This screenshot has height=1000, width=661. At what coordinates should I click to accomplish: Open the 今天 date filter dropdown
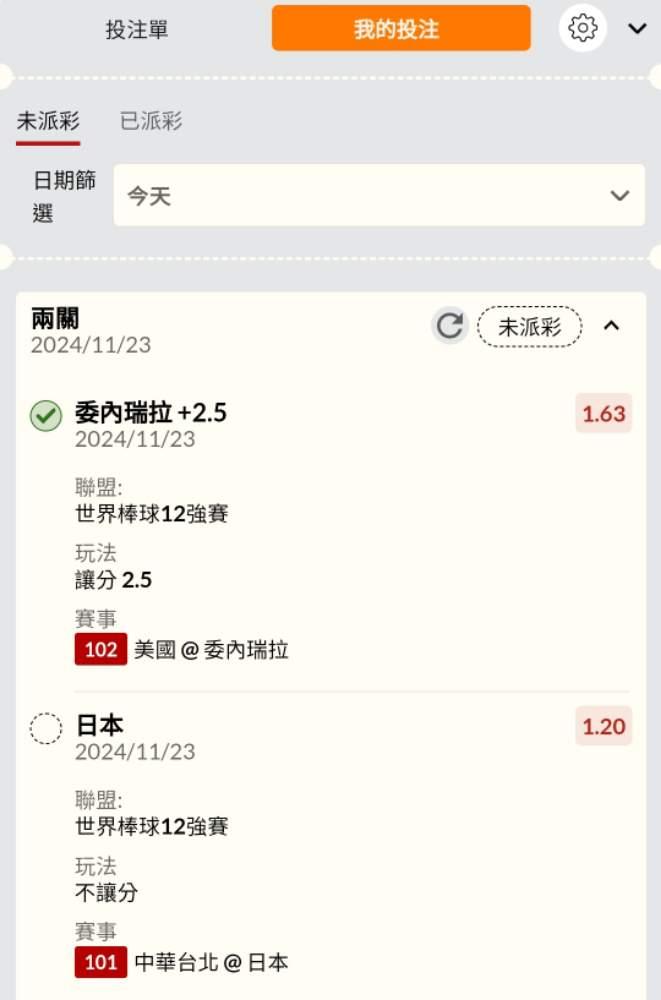coord(379,195)
